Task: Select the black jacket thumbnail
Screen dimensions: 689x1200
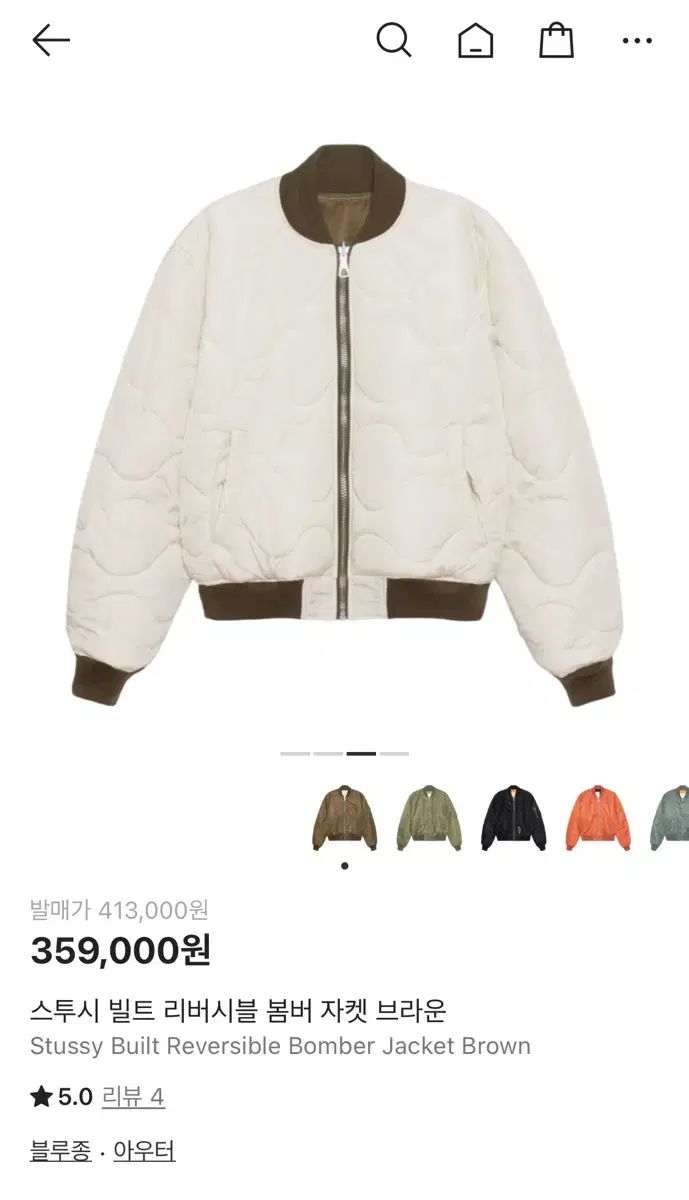Action: coord(513,817)
